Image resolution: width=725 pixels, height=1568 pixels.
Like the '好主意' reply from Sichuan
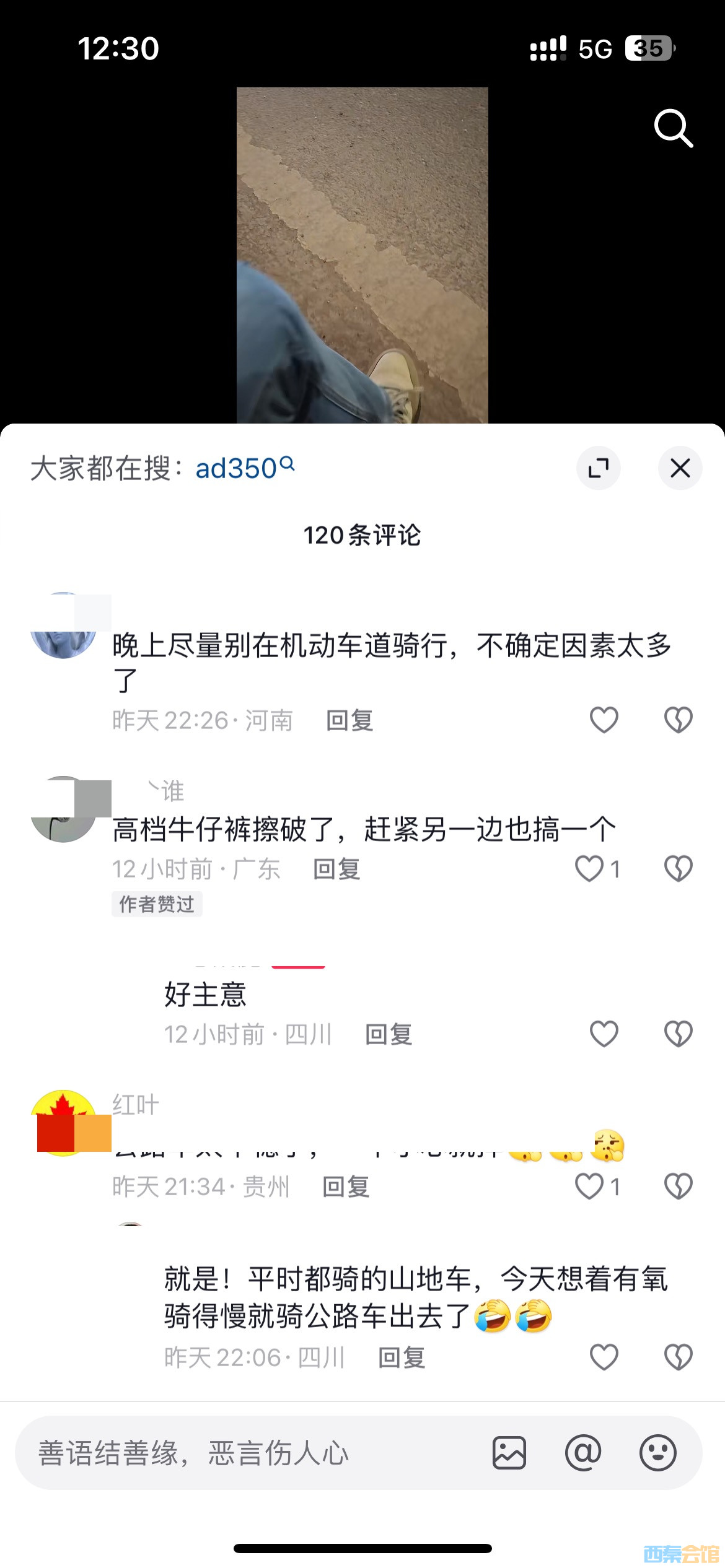pos(604,1034)
